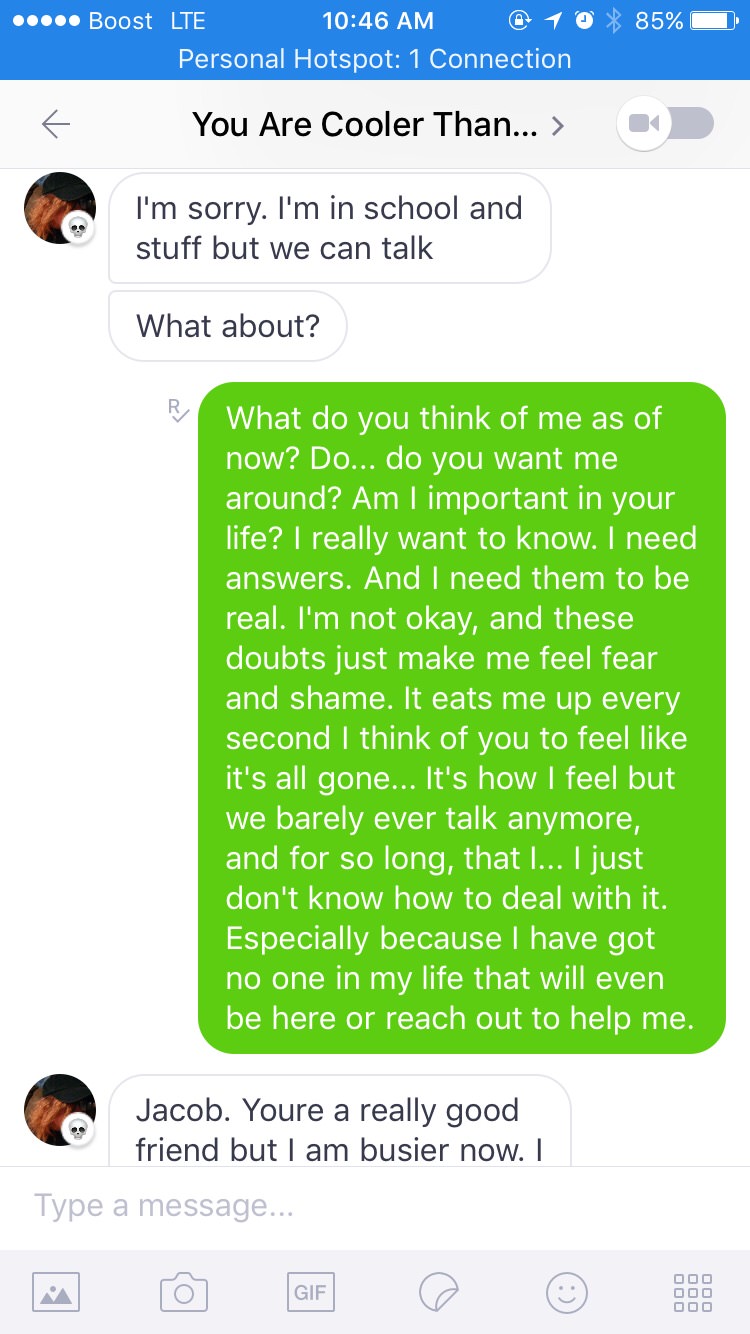Open the camera to take a photo
The width and height of the screenshot is (750, 1334).
click(x=184, y=1292)
